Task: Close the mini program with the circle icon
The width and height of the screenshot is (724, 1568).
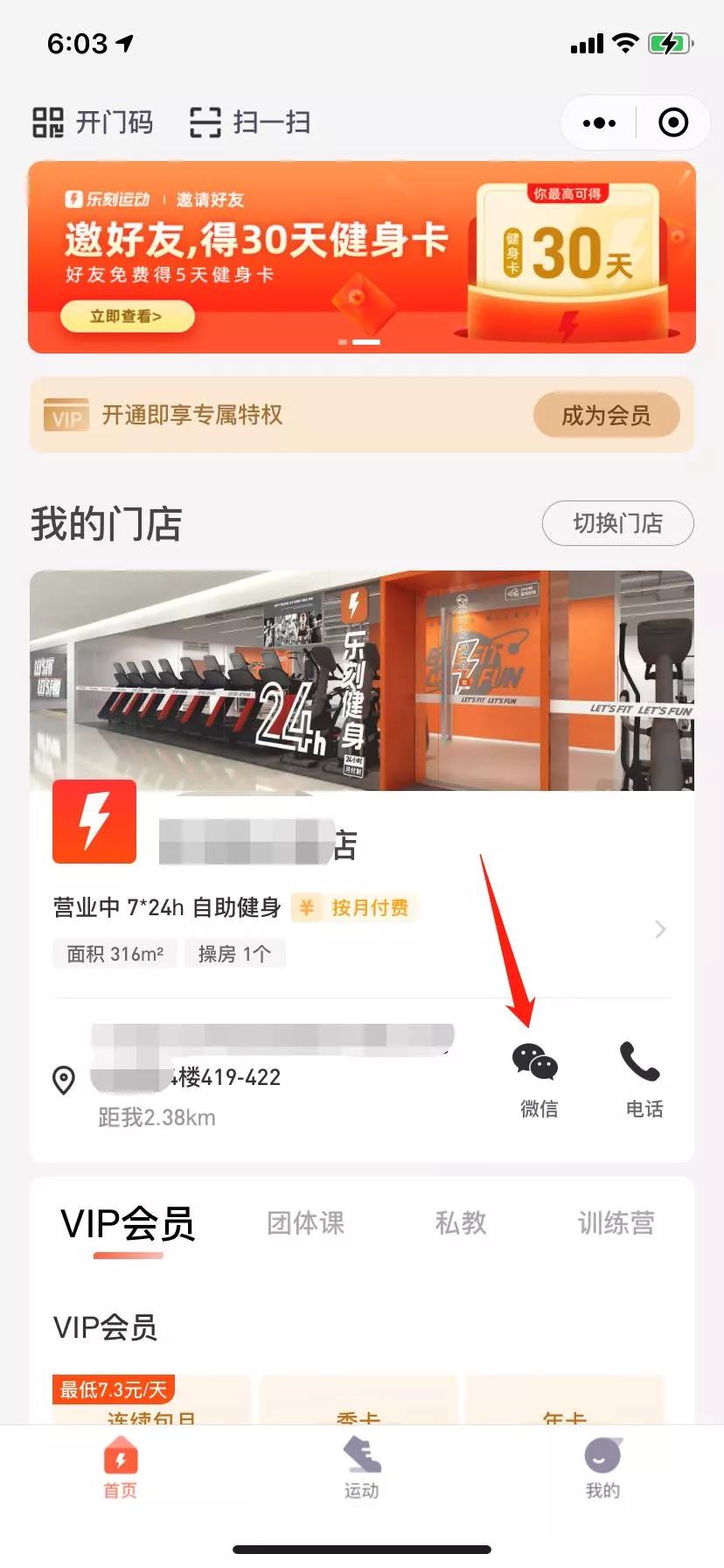Action: pyautogui.click(x=672, y=123)
